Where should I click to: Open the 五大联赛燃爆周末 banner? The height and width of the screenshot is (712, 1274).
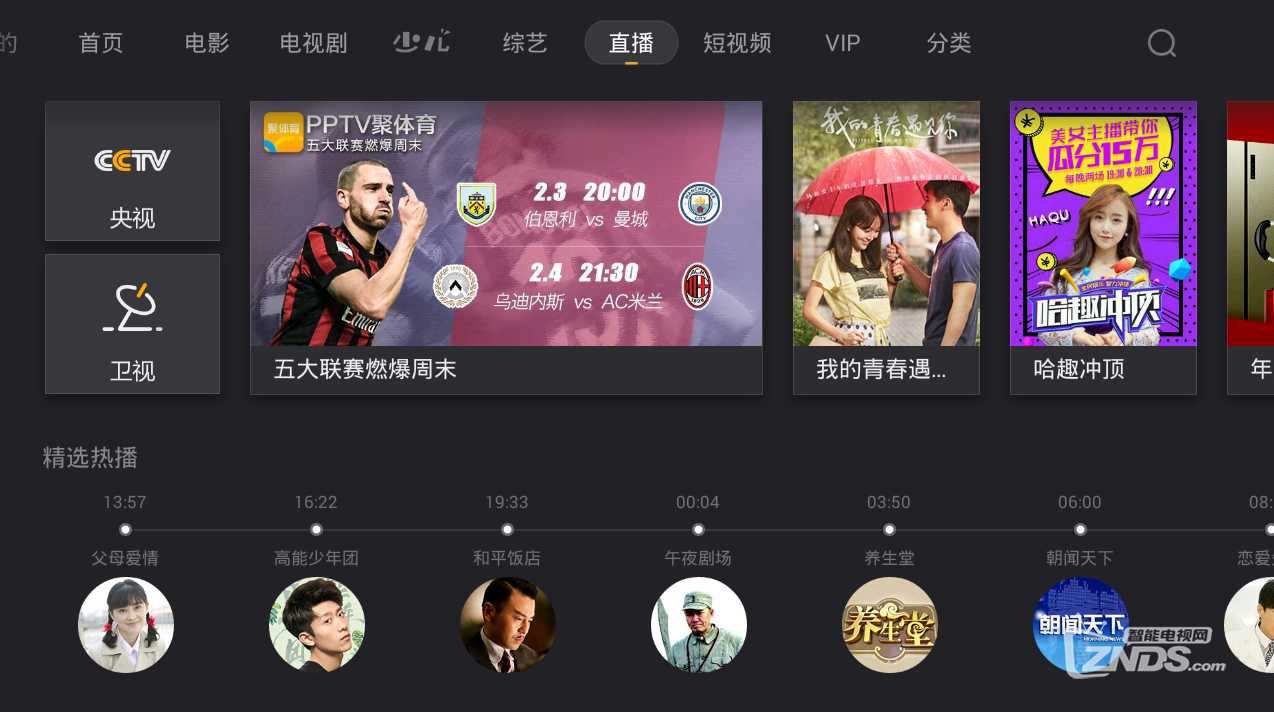(x=506, y=247)
